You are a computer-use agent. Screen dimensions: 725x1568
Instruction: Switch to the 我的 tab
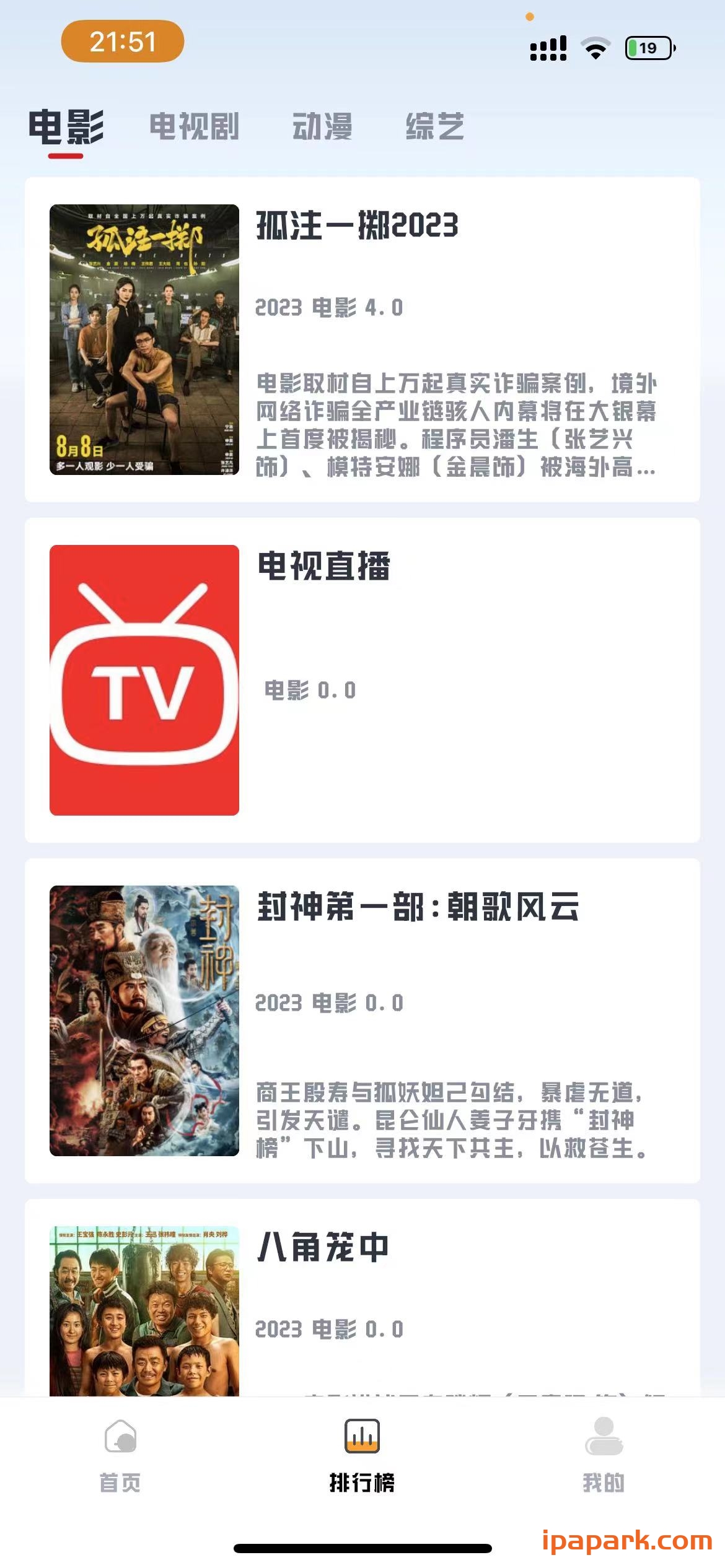(604, 1455)
